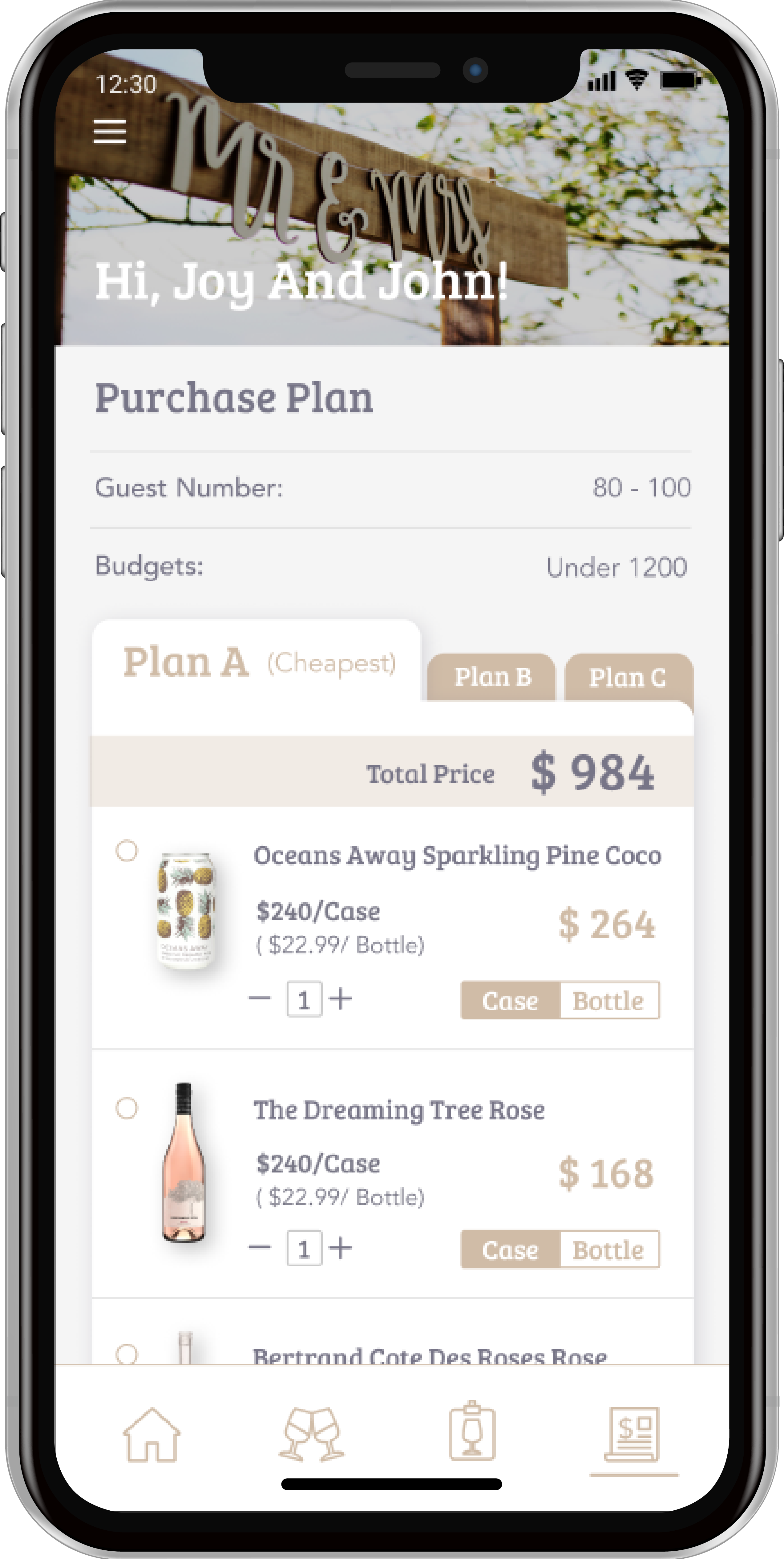The width and height of the screenshot is (784, 1559).
Task: Choose Case for Oceans Away Sparkling Pine Coco
Action: [510, 1000]
